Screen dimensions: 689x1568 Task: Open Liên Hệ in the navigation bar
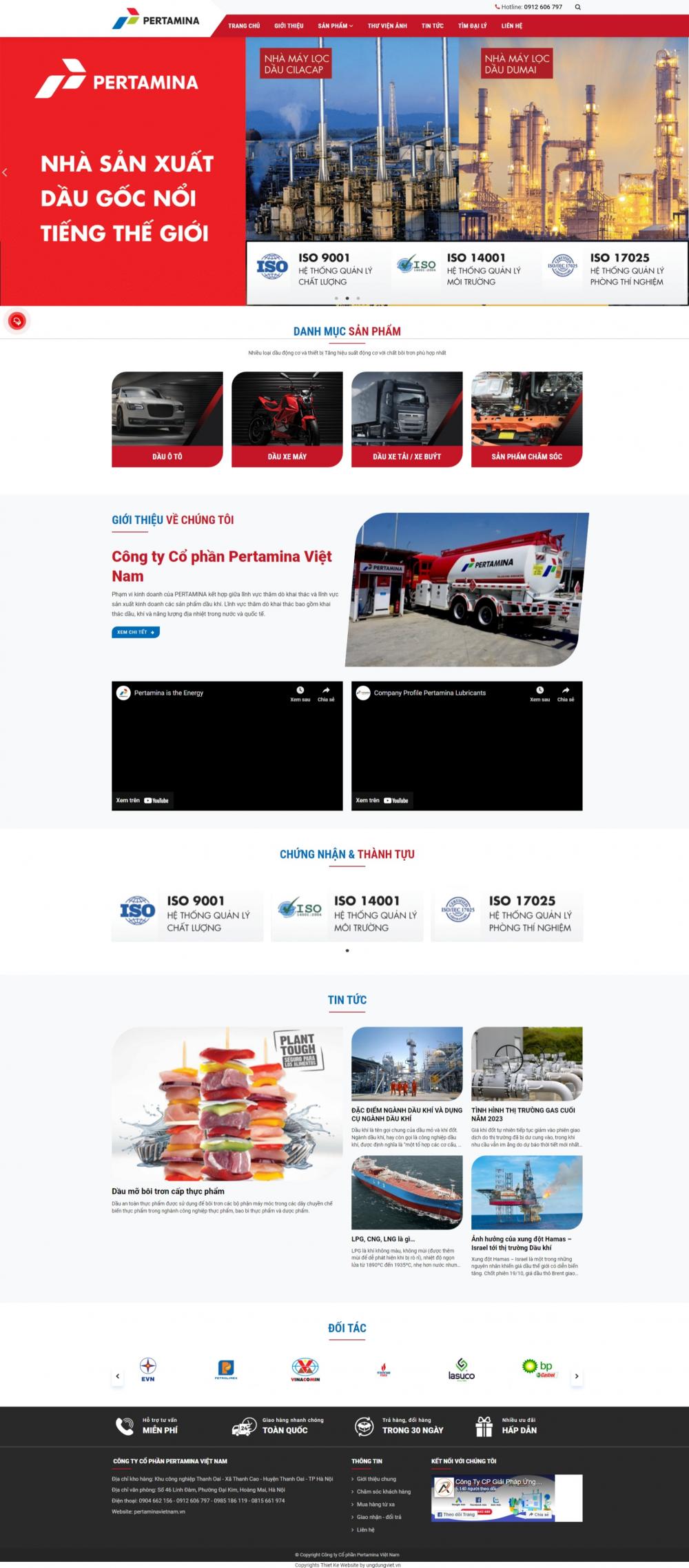tap(511, 26)
